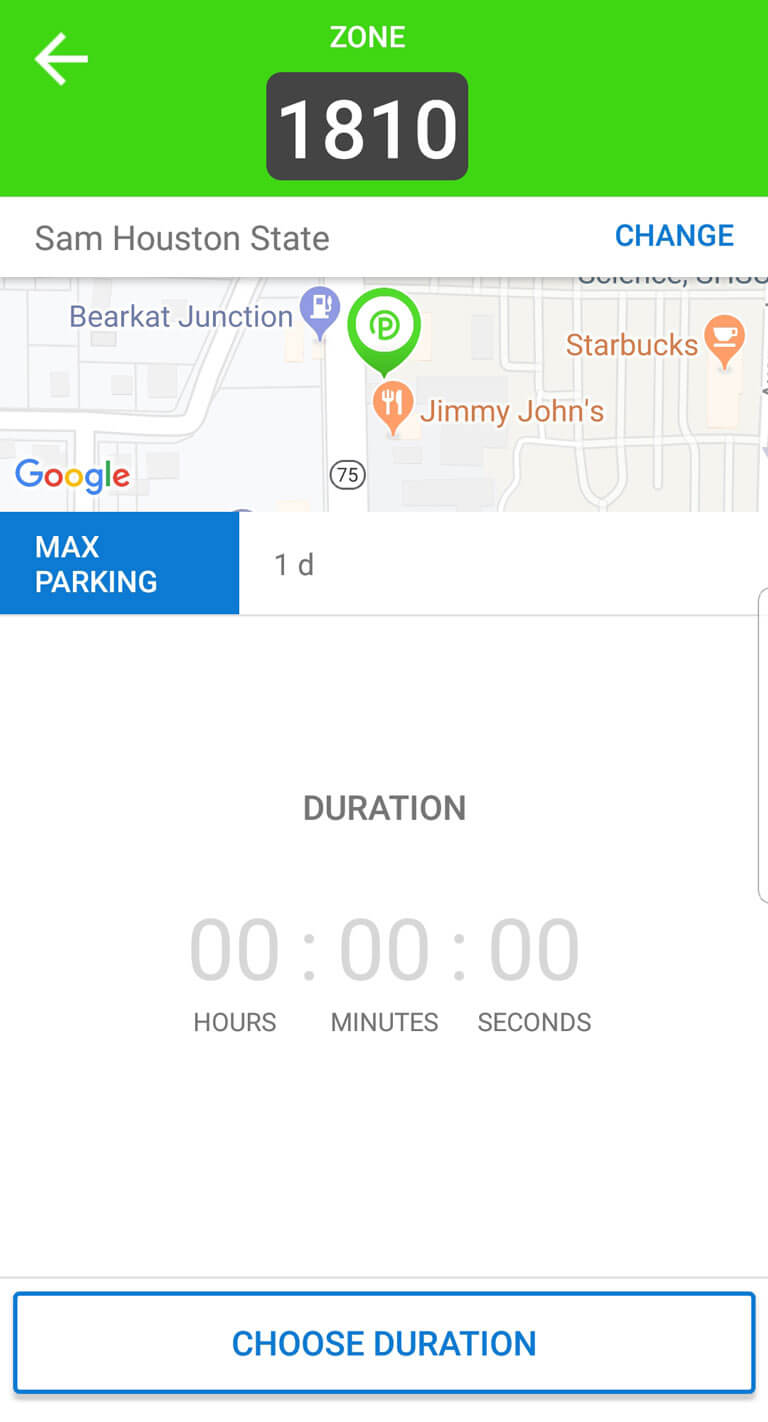Tap the ZONE header label

pos(368,36)
